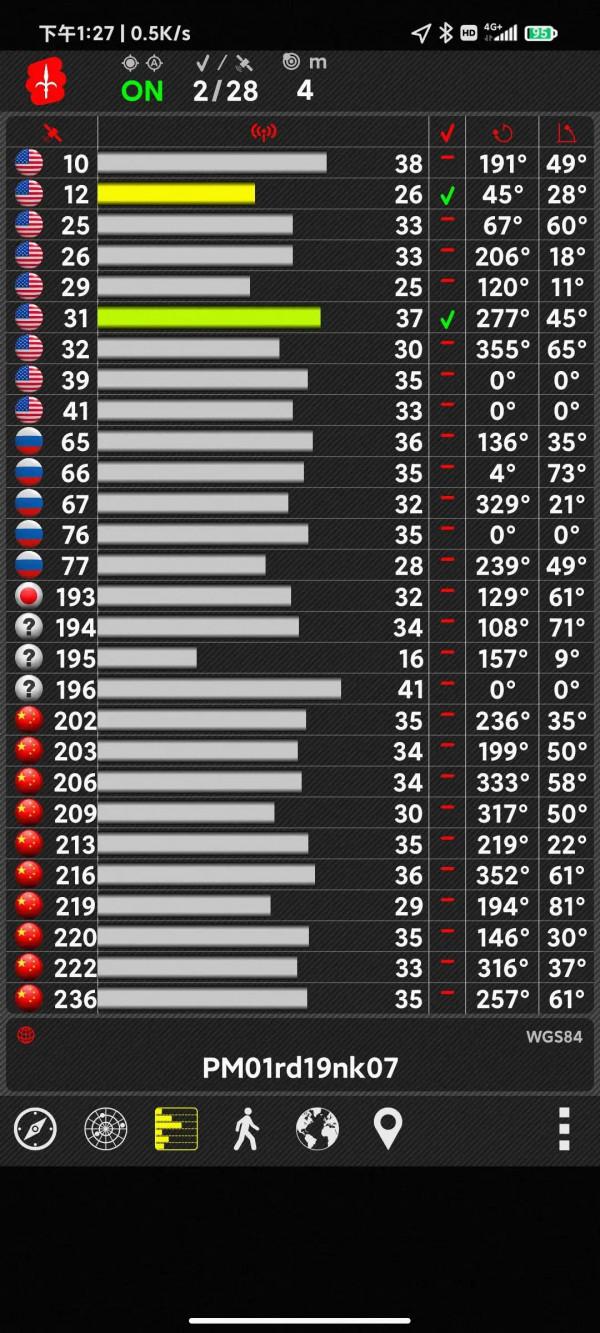This screenshot has width=600, height=1333.
Task: Select the satellite signal bars tab
Action: point(176,1129)
